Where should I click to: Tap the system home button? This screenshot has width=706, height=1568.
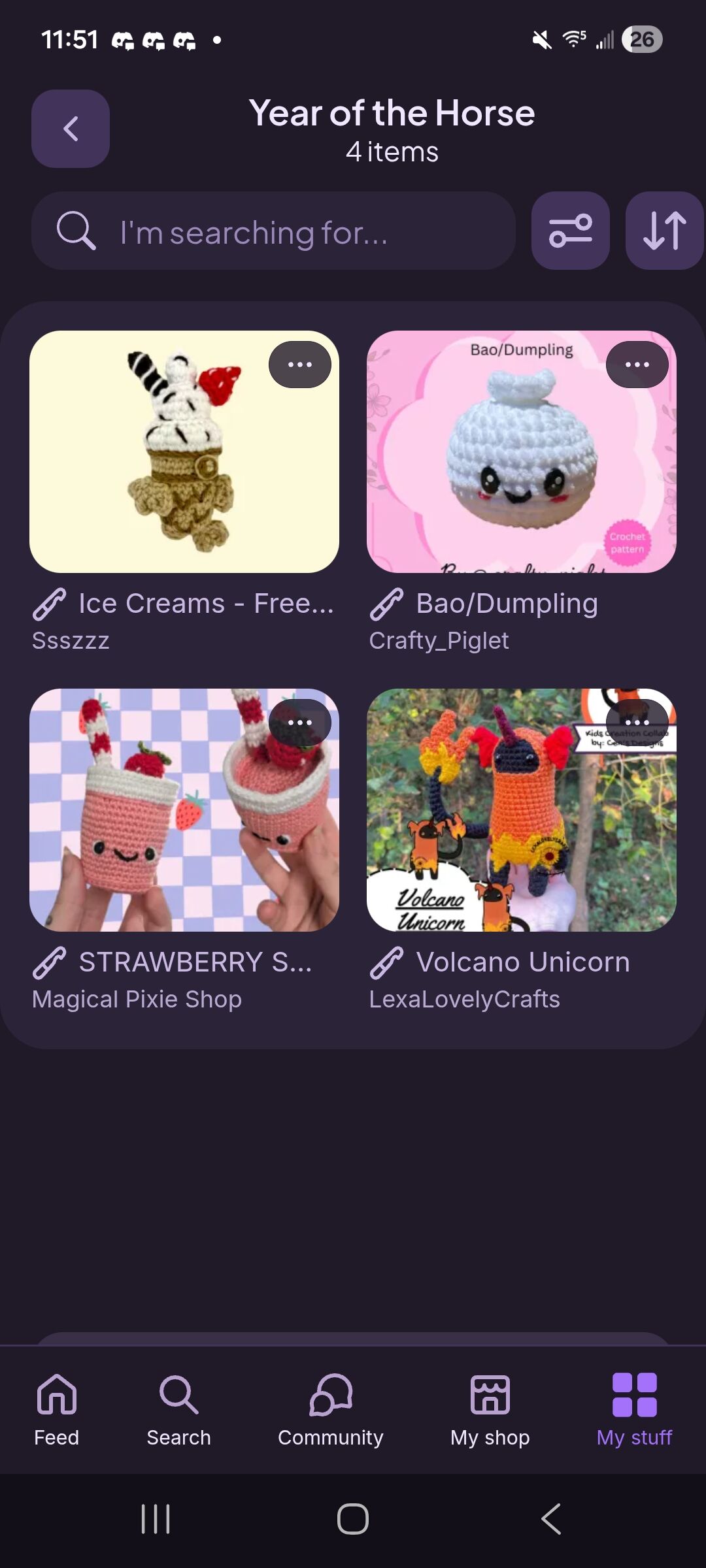pos(353,1518)
